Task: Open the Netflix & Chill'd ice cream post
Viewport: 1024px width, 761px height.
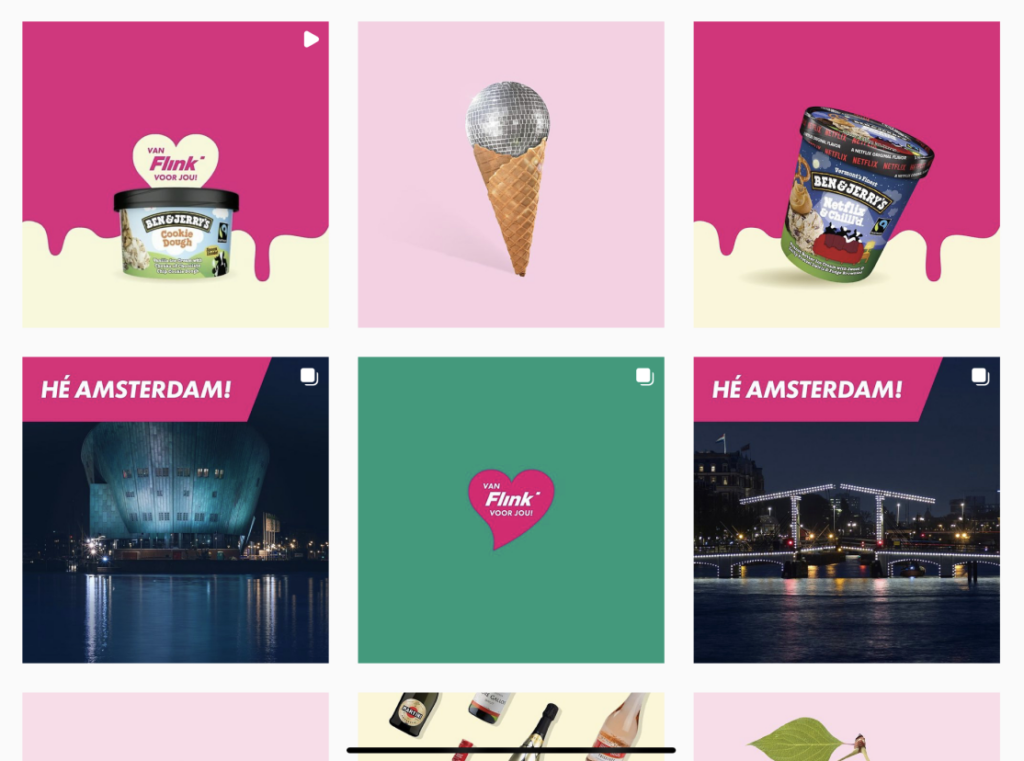Action: pyautogui.click(x=846, y=175)
